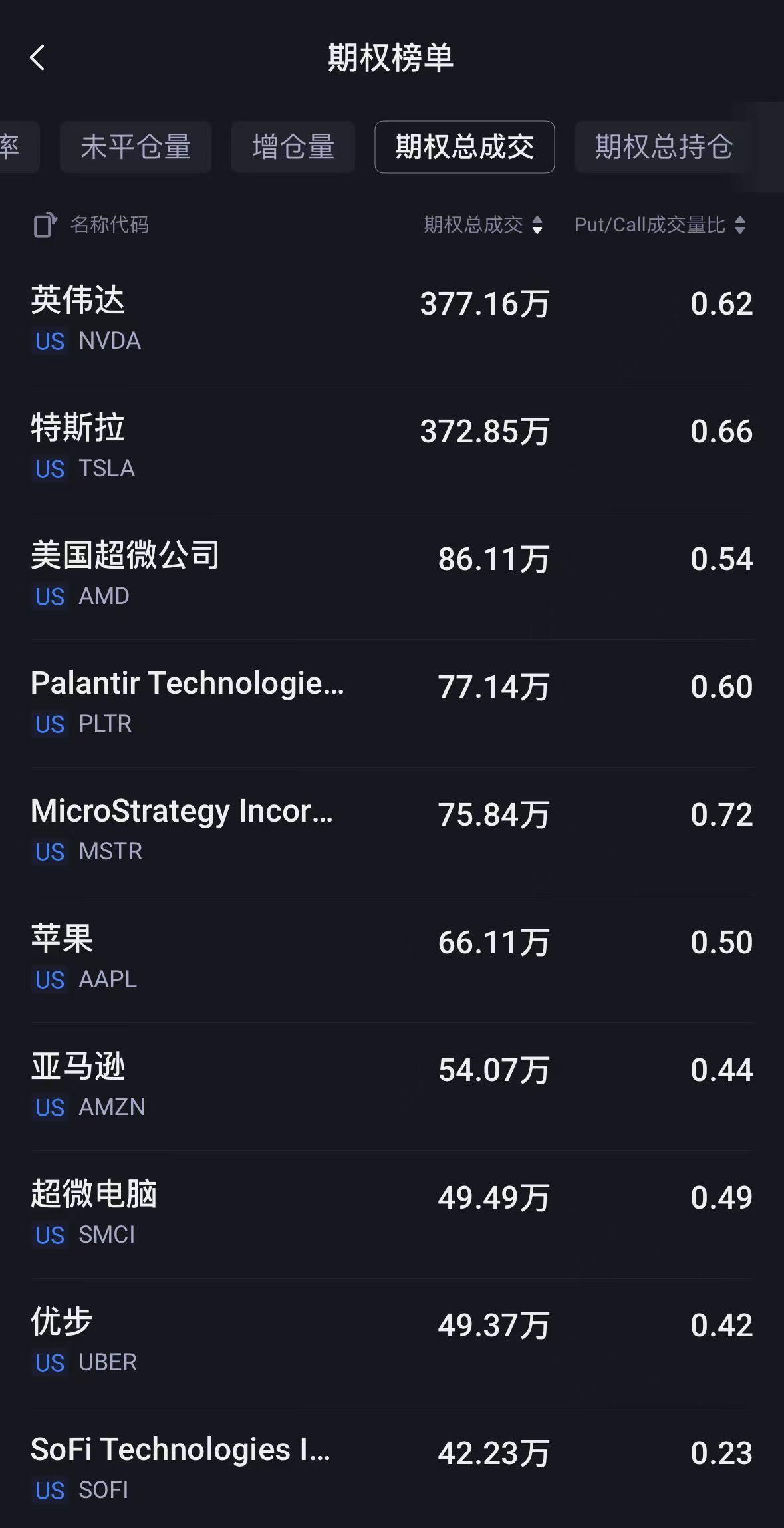Screen dimensions: 784x1528
Task: Select the 增仓量 tab
Action: (293, 147)
